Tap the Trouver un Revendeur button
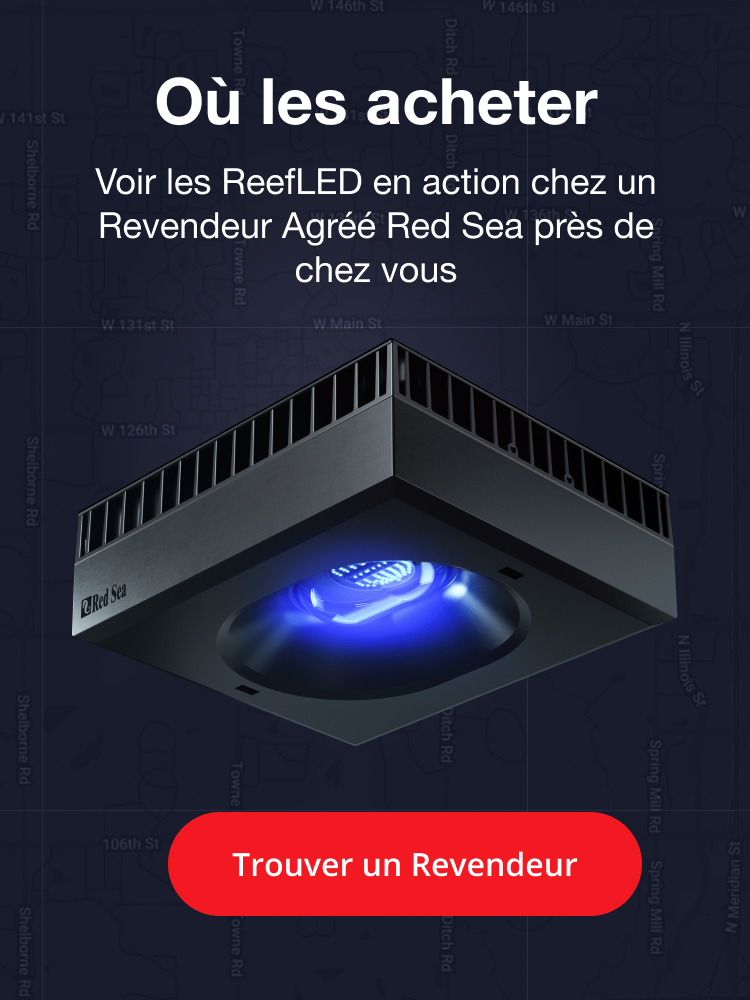 [x=404, y=864]
